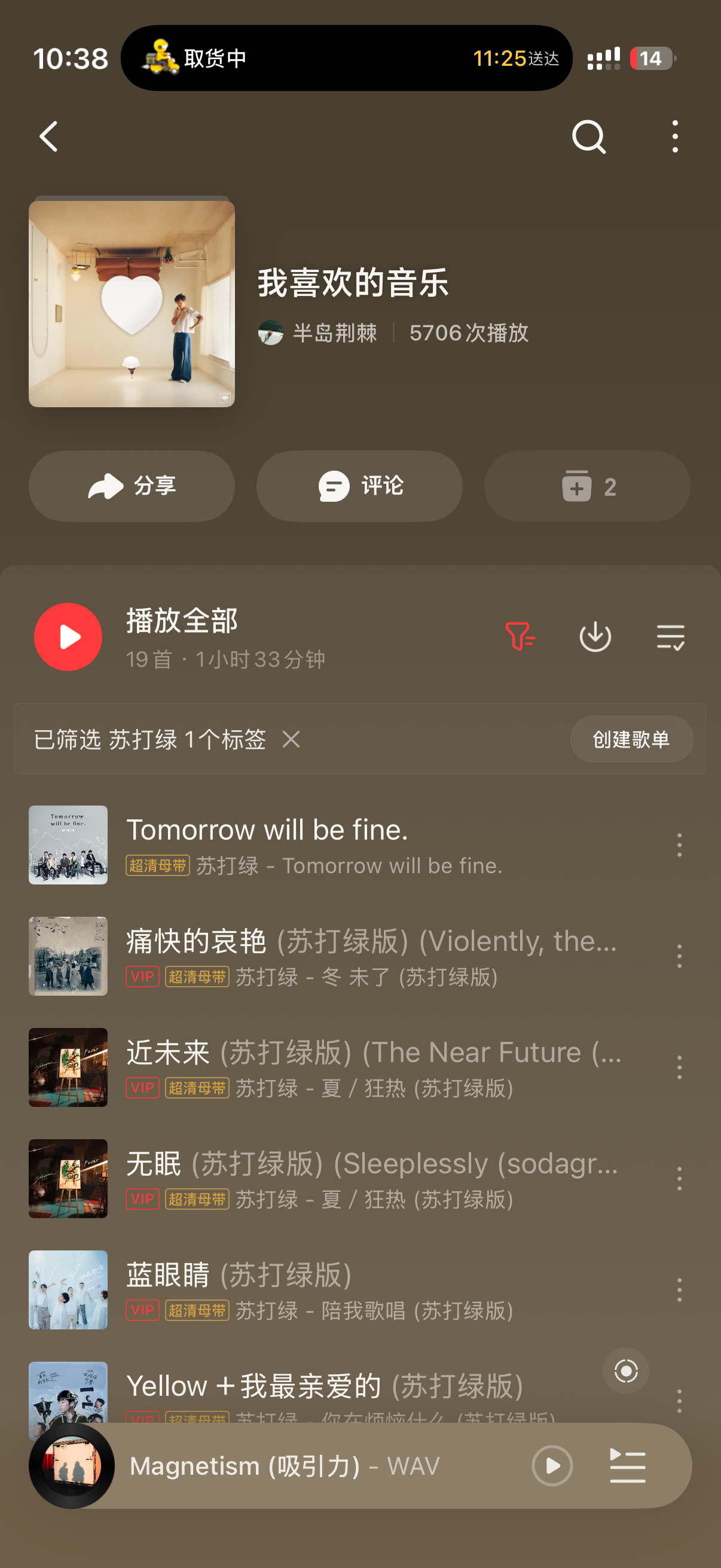Resume Magnetism in the mini player
Viewport: 721px width, 1568px height.
coord(552,1466)
